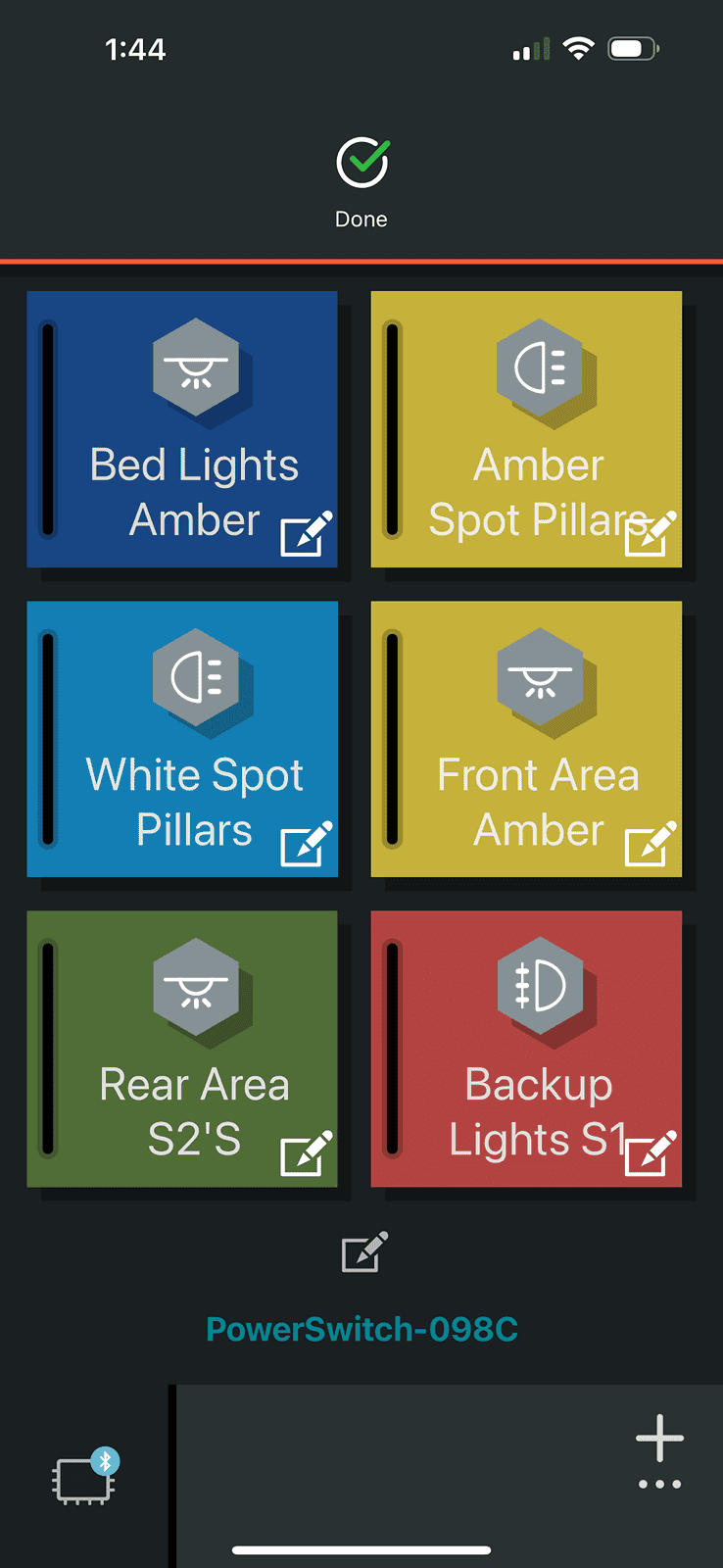Select the Front Area Amber tile
723x1568 pixels.
coord(526,739)
